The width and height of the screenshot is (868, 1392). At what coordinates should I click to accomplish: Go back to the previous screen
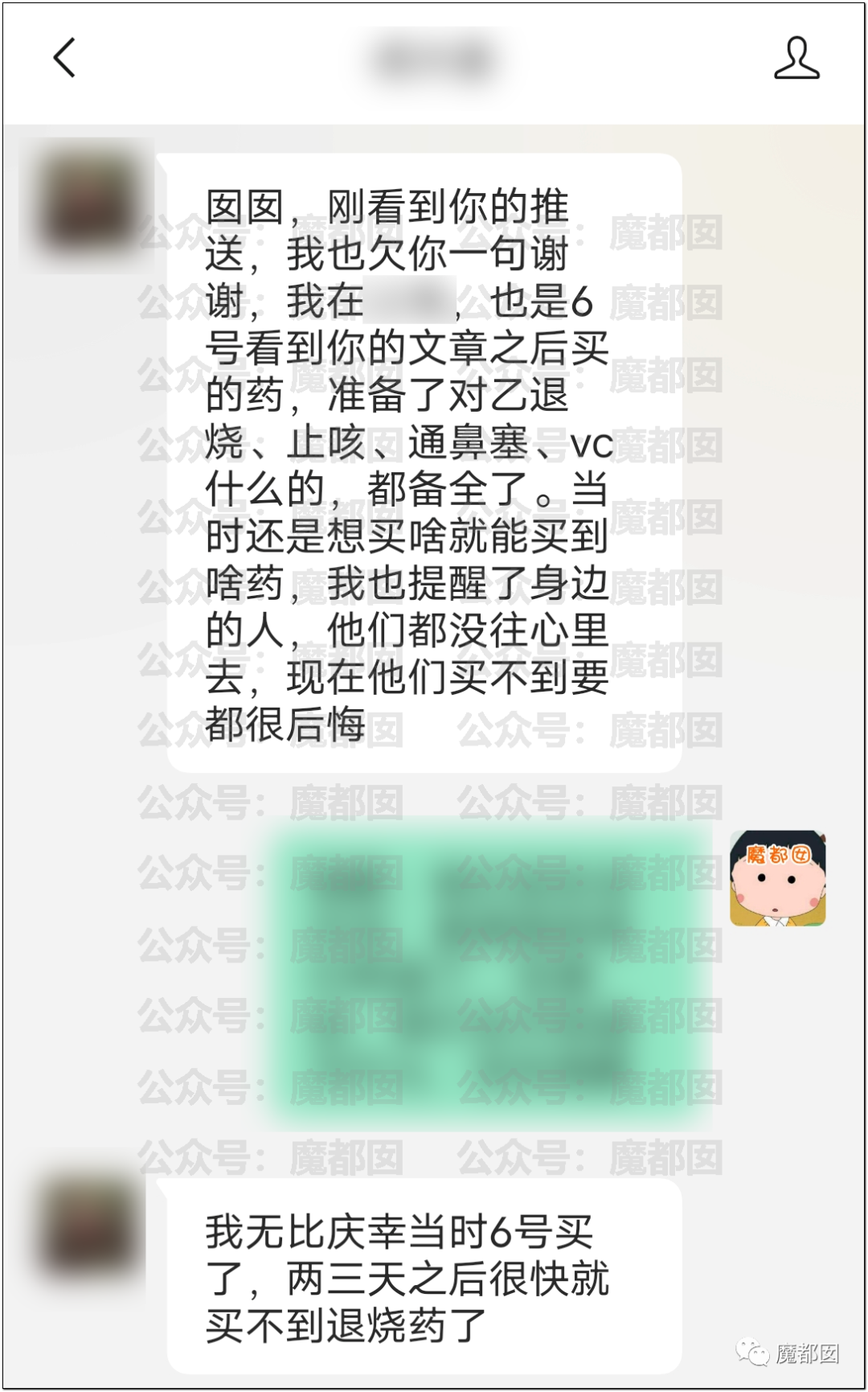coord(64,58)
